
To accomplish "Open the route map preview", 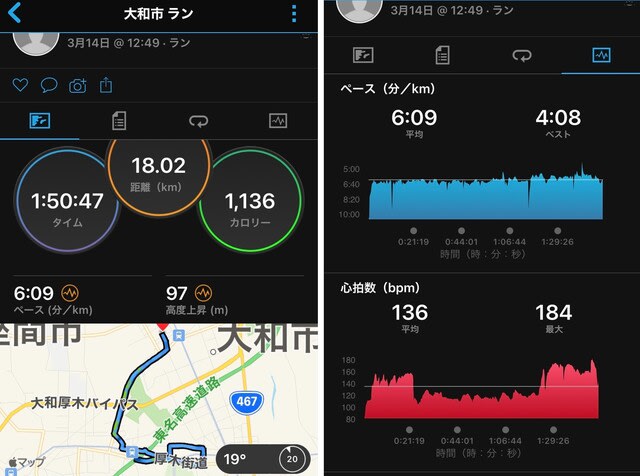I will [x=160, y=398].
